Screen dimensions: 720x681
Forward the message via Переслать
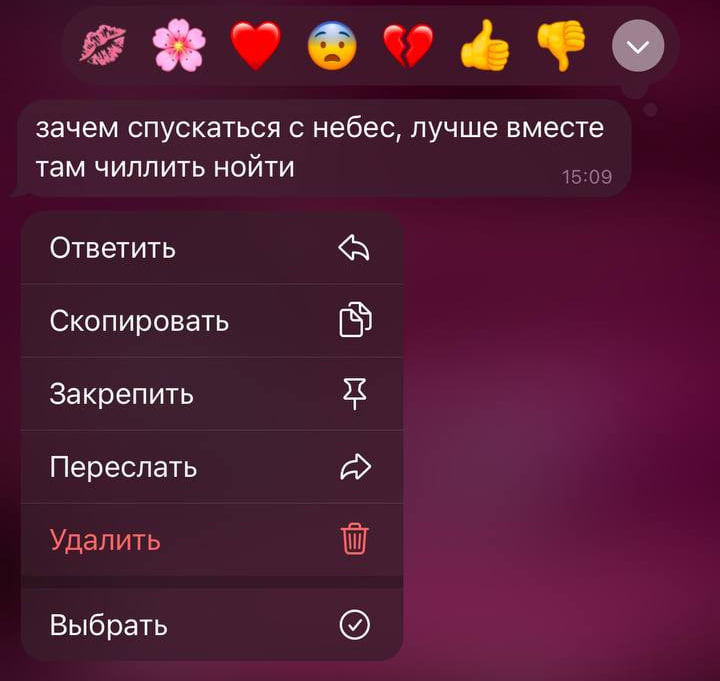tap(211, 467)
